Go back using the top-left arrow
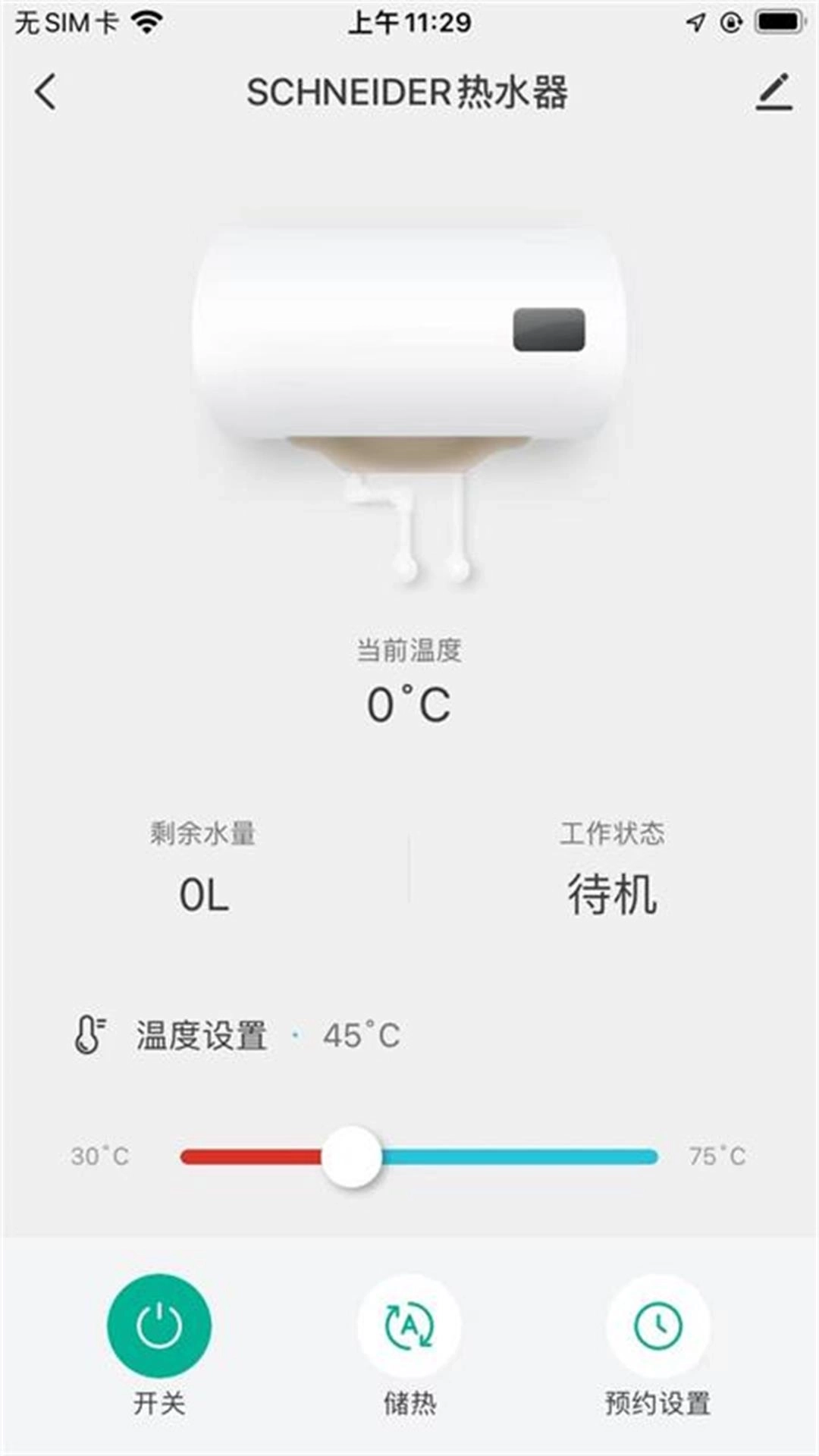 45,93
